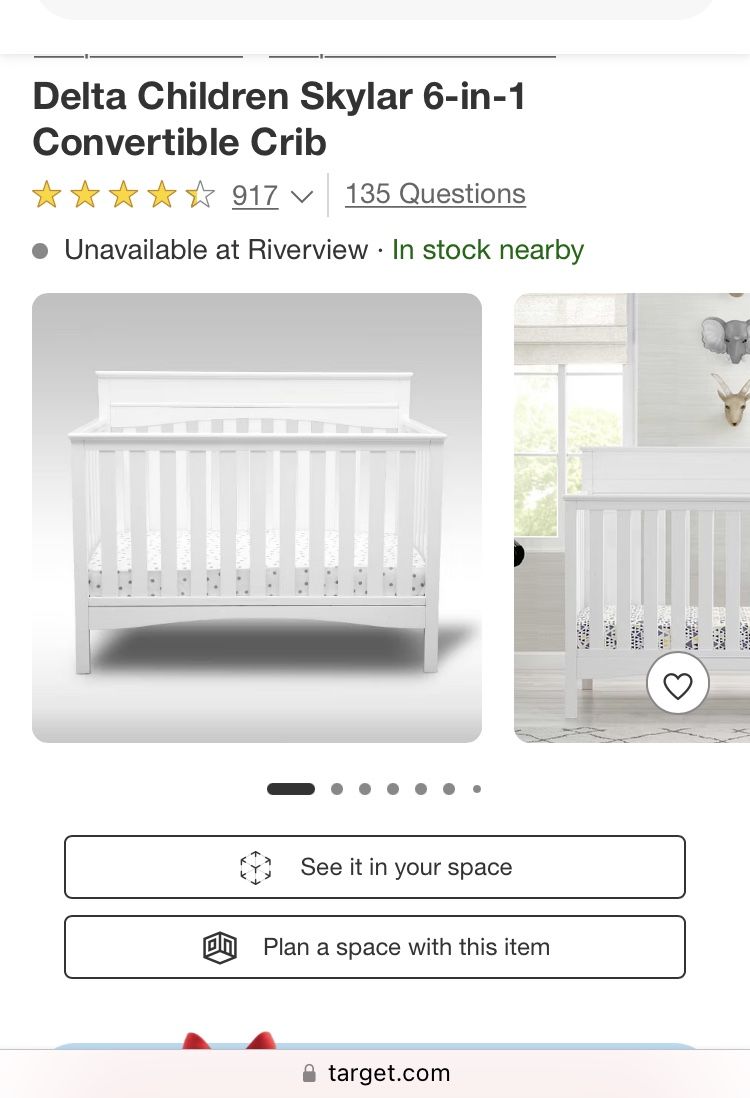
Task: Expand the chevron next to the 917 rating count
Action: [301, 197]
